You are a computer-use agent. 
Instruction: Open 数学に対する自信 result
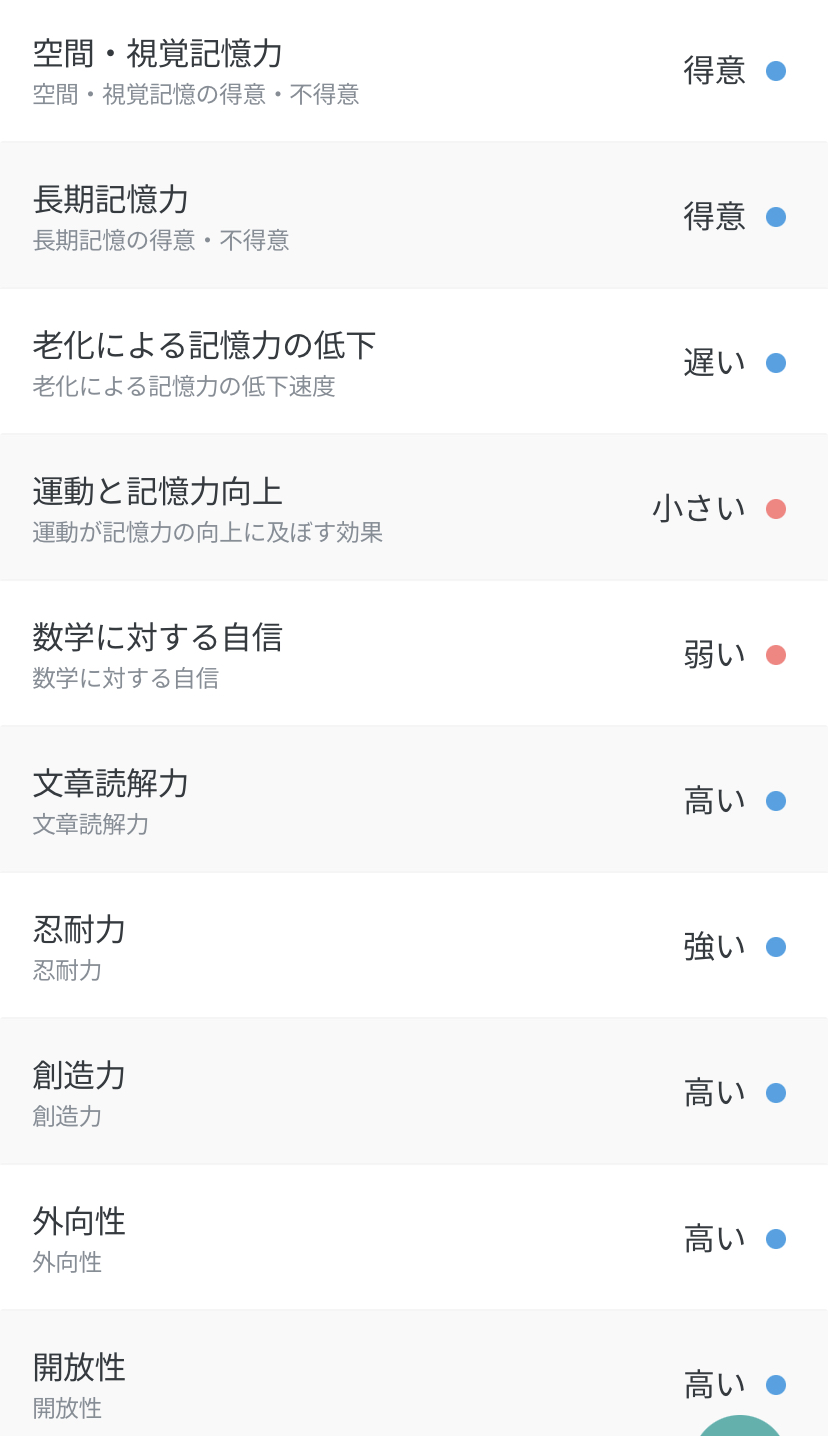[414, 654]
